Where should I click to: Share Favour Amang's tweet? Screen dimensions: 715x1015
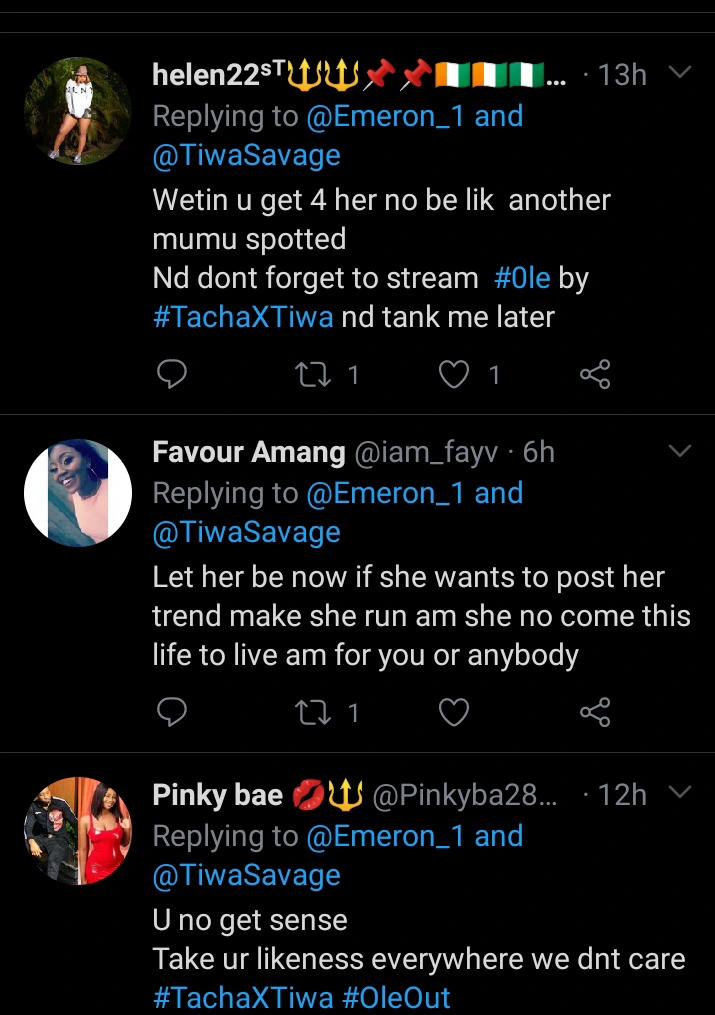pos(595,712)
